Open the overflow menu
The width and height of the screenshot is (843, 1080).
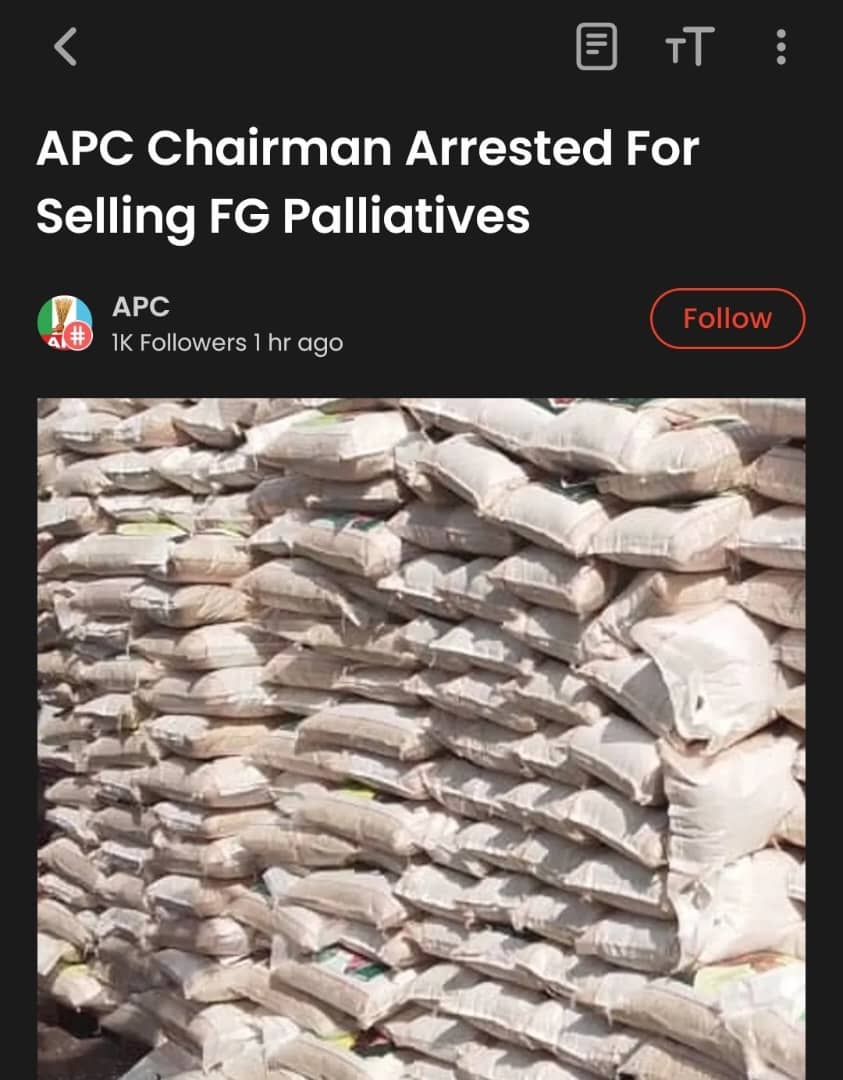[781, 47]
